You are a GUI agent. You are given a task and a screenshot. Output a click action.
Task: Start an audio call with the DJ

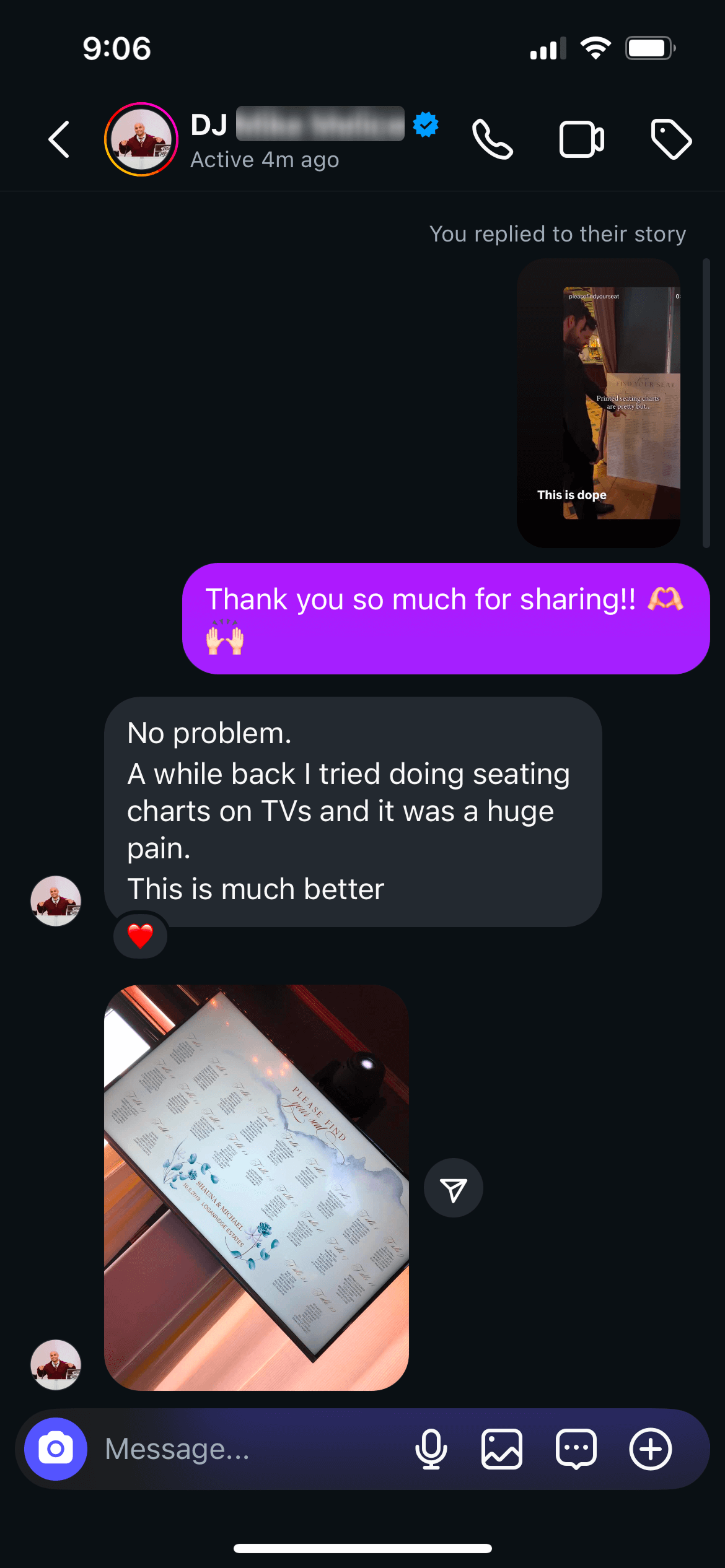point(493,139)
